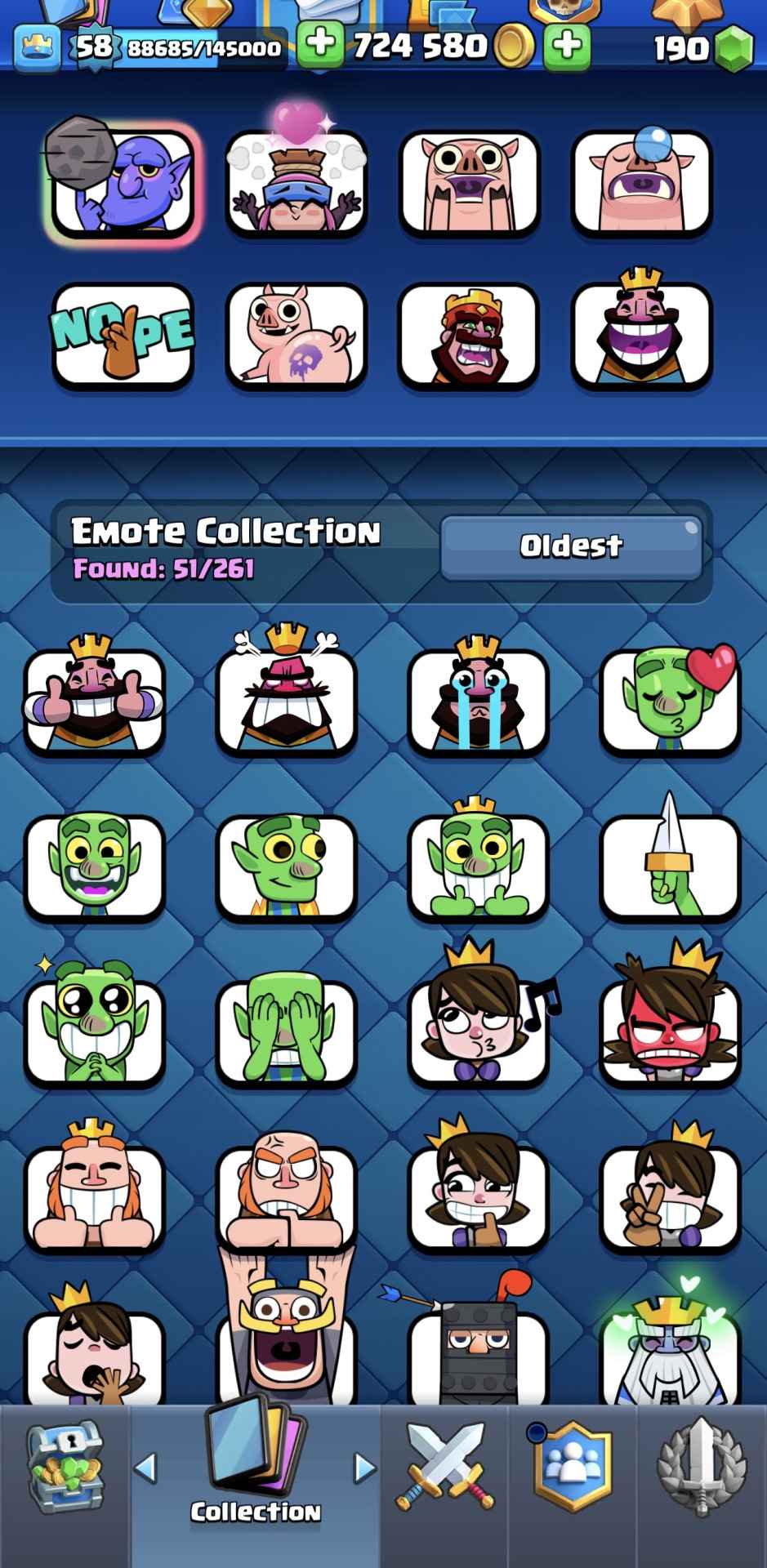The width and height of the screenshot is (767, 1568).
Task: Tap the plus button to add gold
Action: (319, 43)
